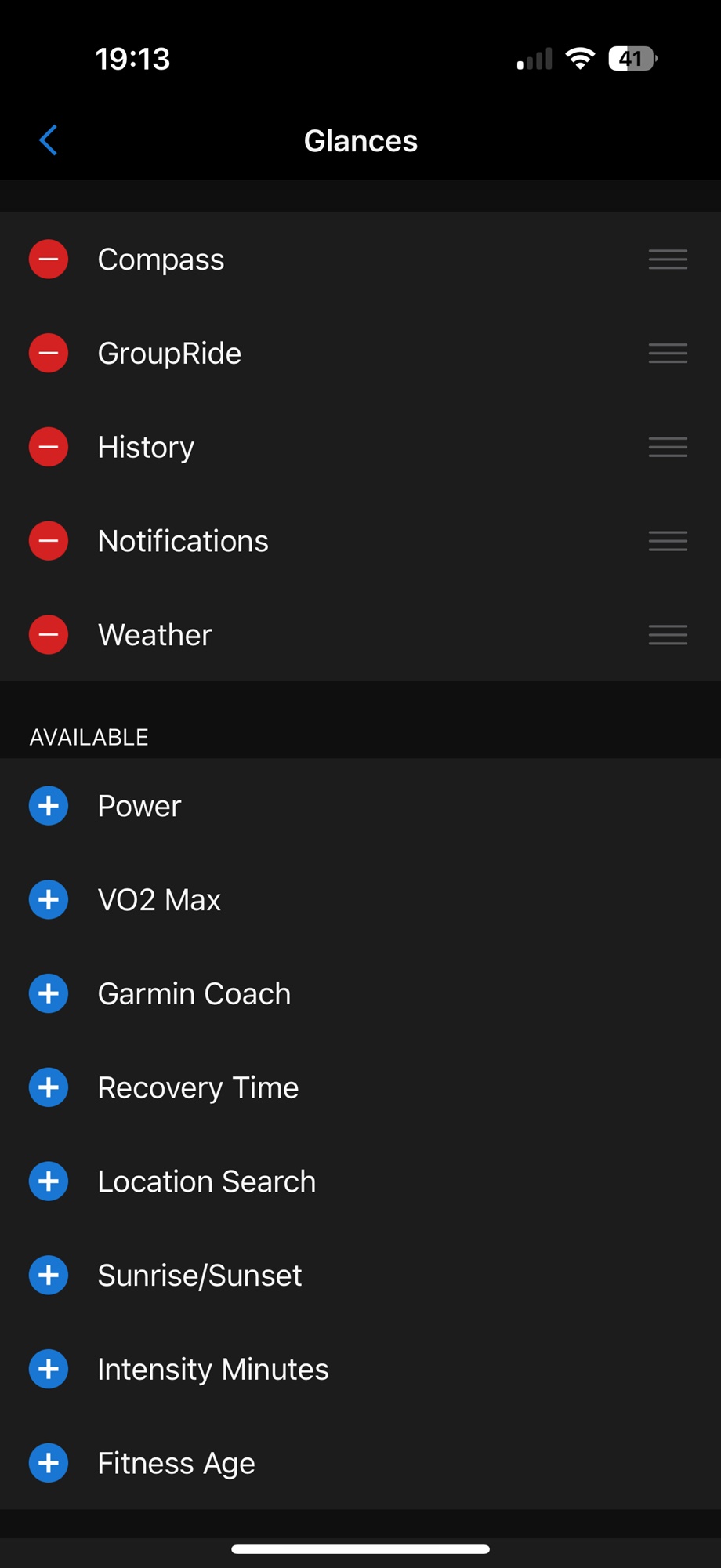Remove the Compass glance

click(49, 260)
